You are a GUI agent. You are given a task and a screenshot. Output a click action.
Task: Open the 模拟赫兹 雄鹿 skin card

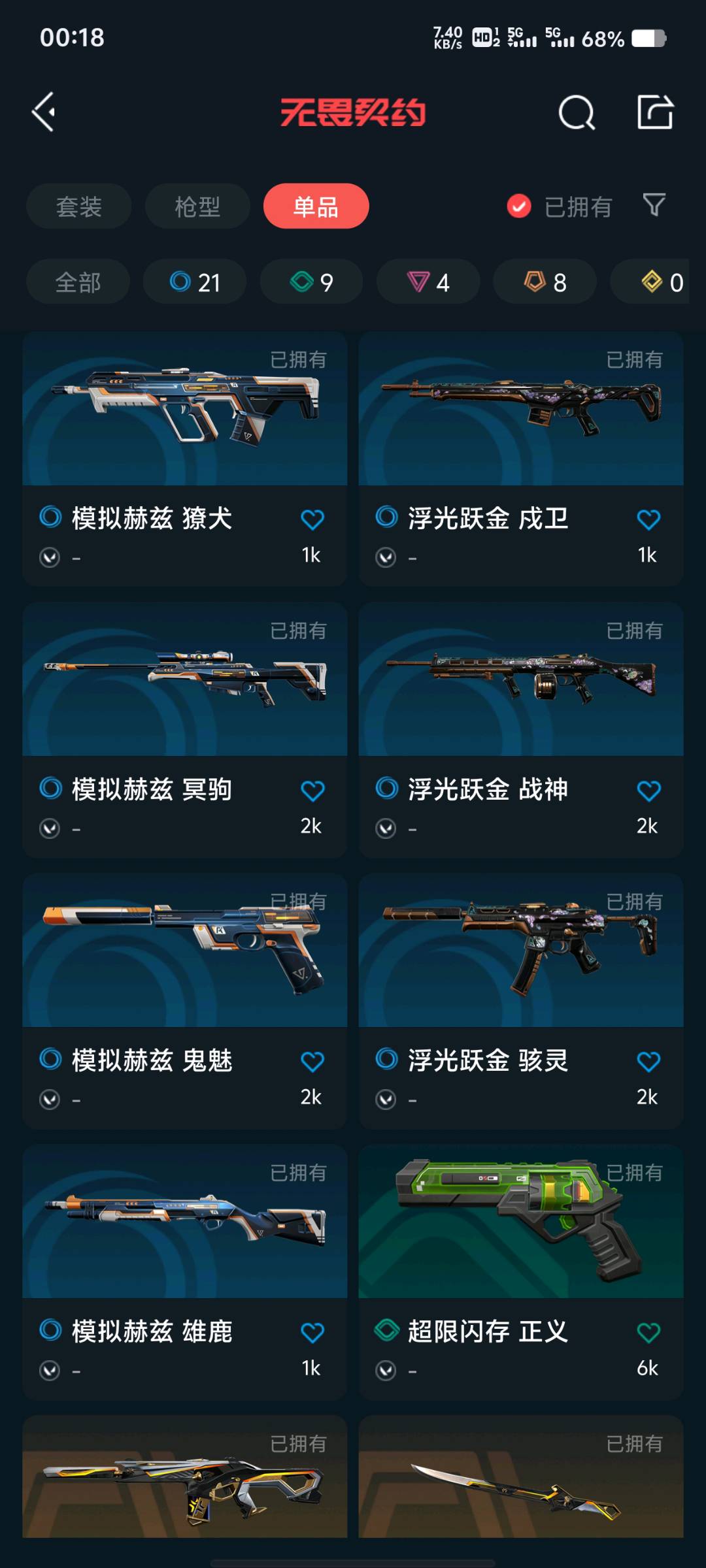click(x=184, y=1272)
